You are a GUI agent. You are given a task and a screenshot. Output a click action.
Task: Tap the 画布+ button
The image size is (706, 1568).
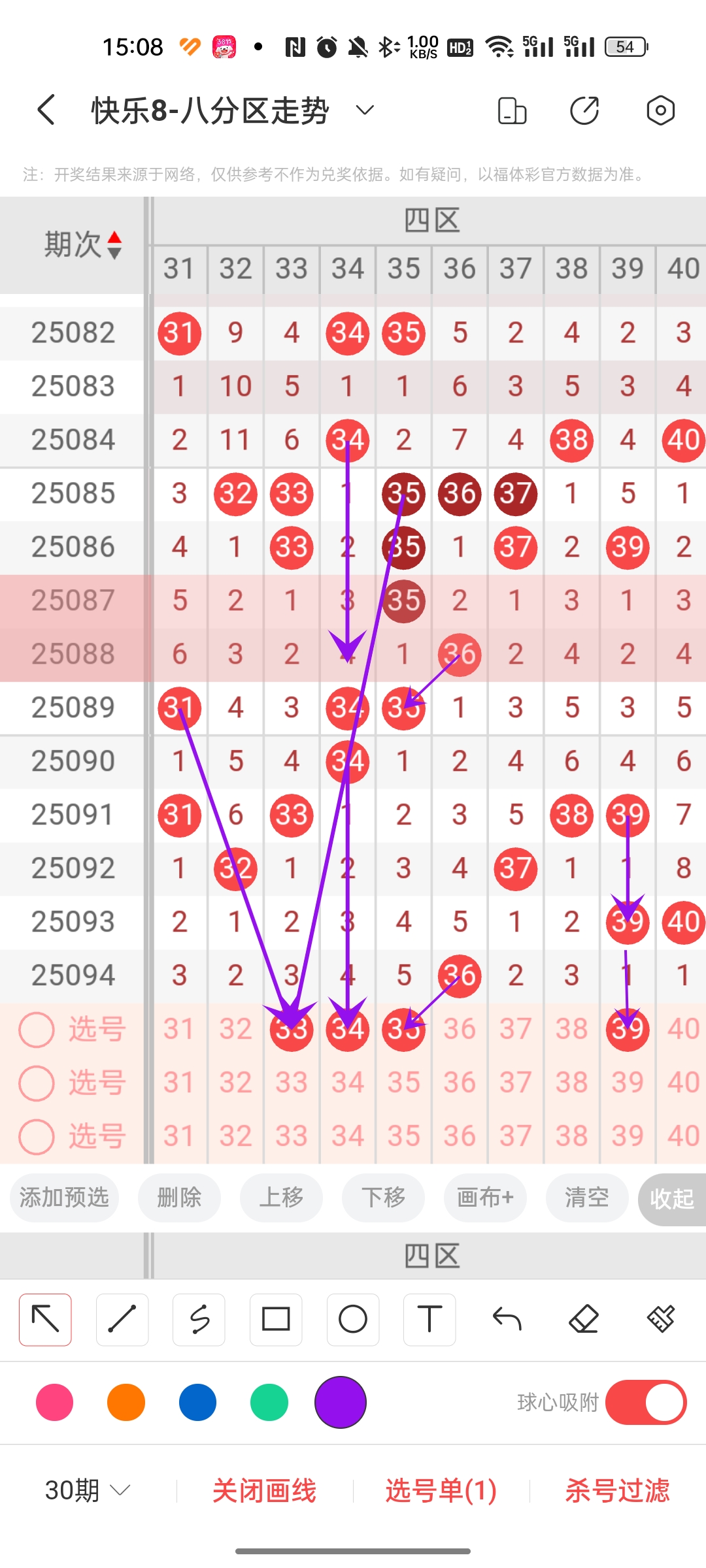(x=485, y=1198)
